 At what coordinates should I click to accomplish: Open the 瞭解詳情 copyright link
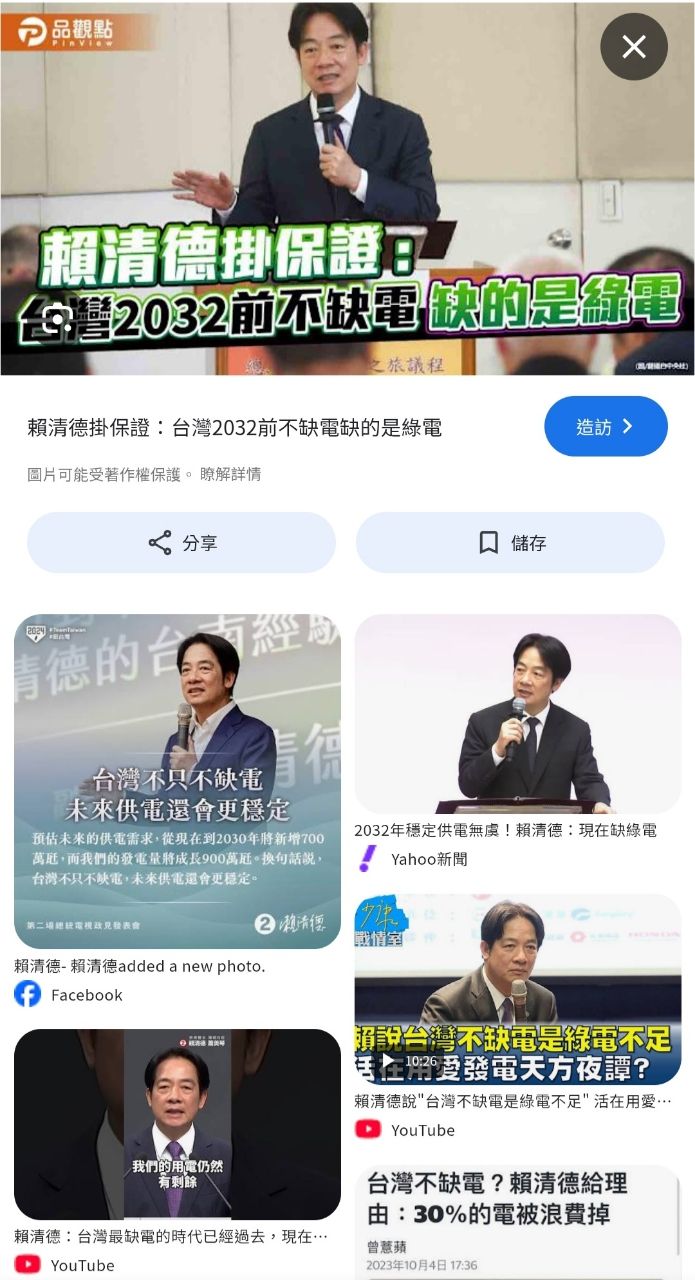tap(230, 474)
